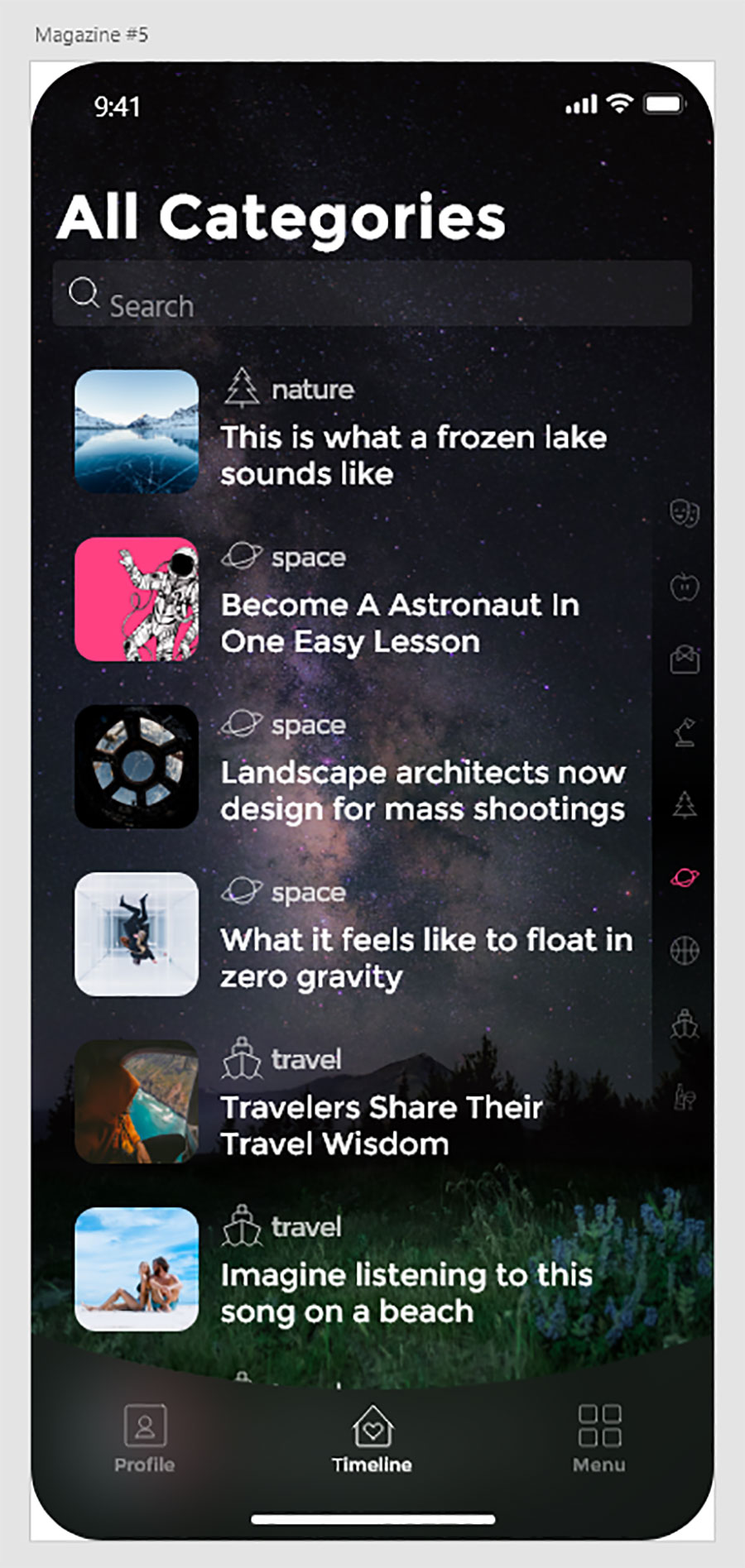Choose the basketball sports category icon
Image resolution: width=745 pixels, height=1568 pixels.
(x=685, y=951)
